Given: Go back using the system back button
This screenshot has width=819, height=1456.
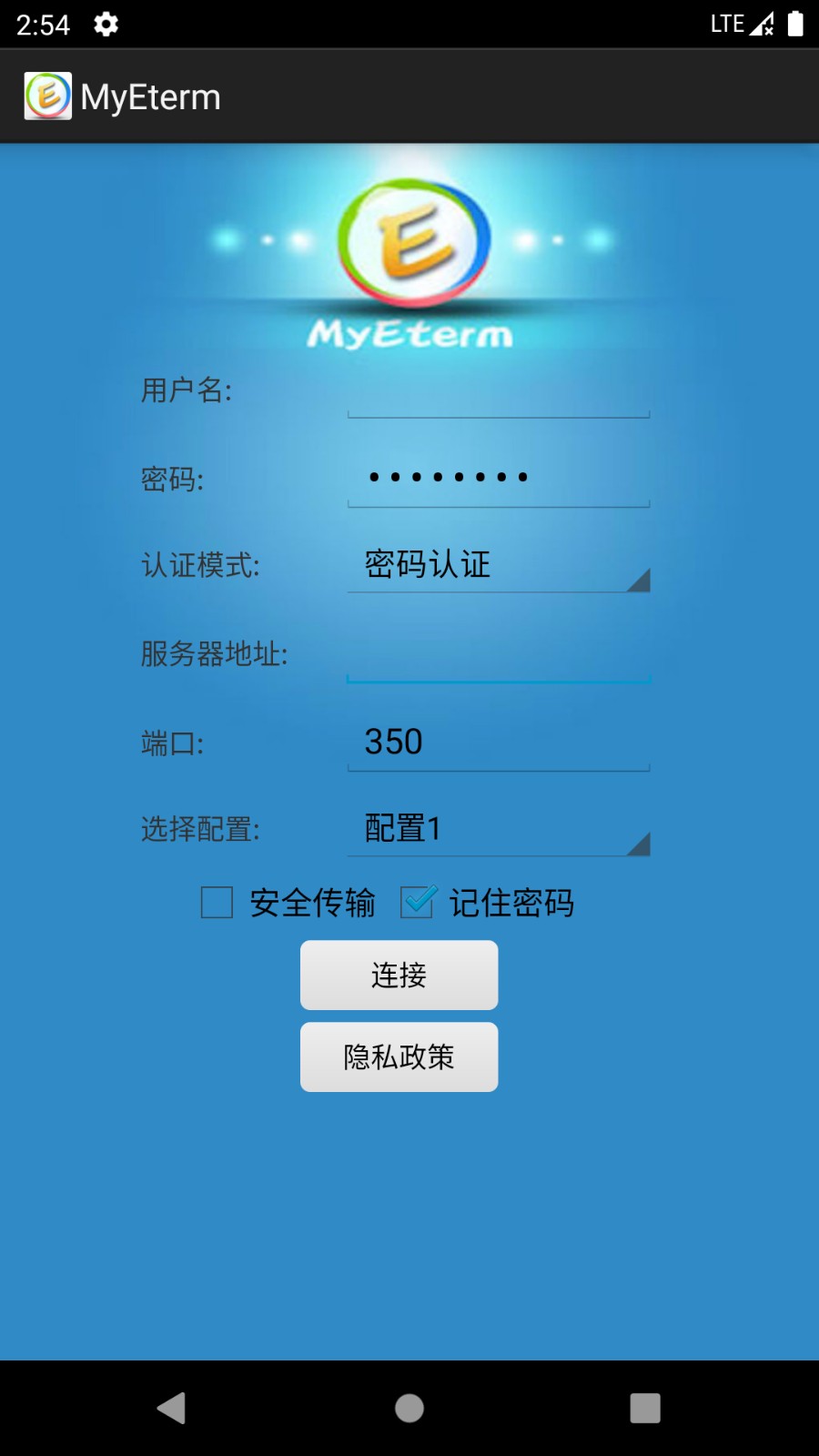Looking at the screenshot, I should tap(171, 1408).
